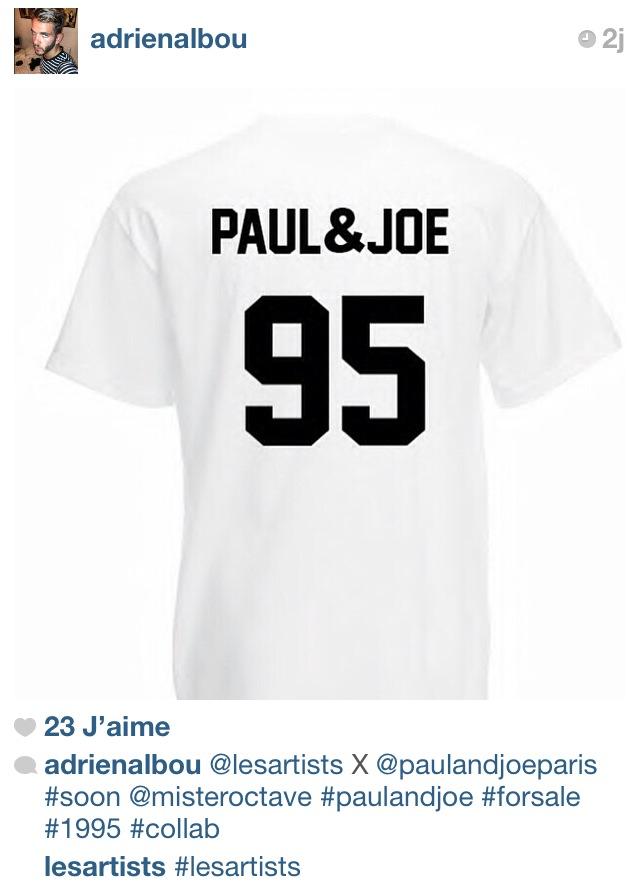Browse the #lesartists hashtag in the comment

[x=237, y=866]
